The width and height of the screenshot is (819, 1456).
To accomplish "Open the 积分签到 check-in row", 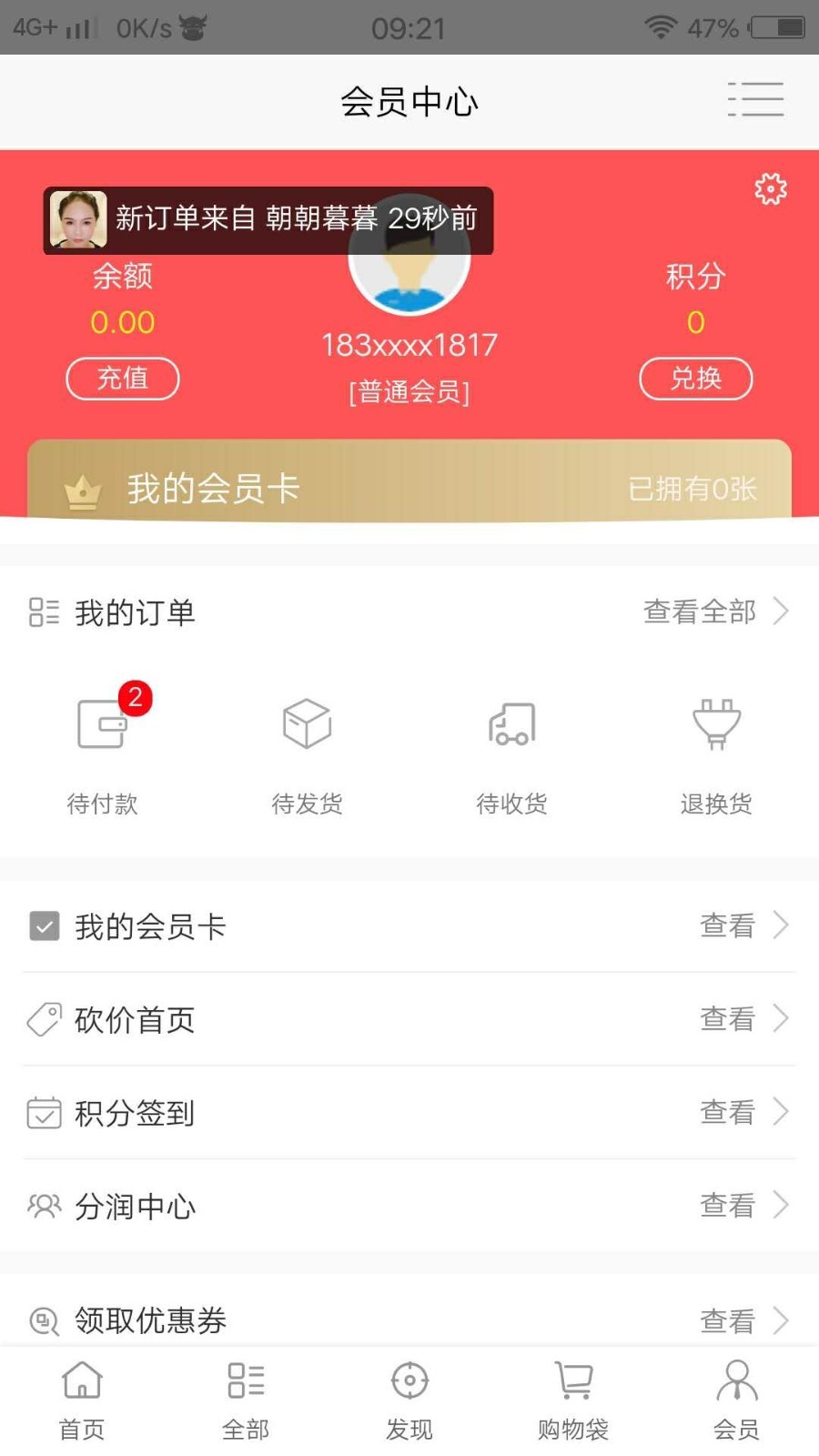I will (409, 1112).
